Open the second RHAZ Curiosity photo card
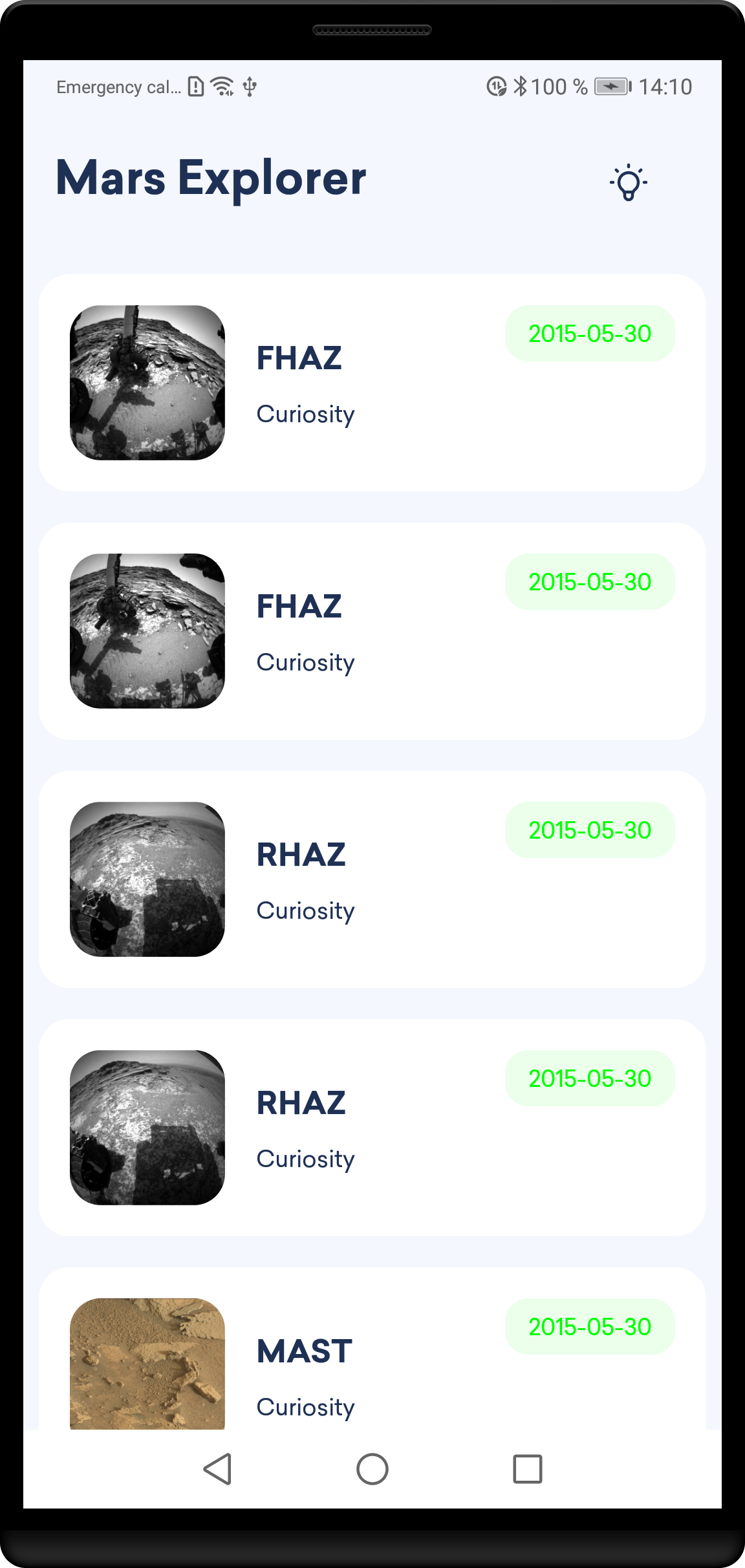Viewport: 745px width, 1568px height. point(372,1128)
